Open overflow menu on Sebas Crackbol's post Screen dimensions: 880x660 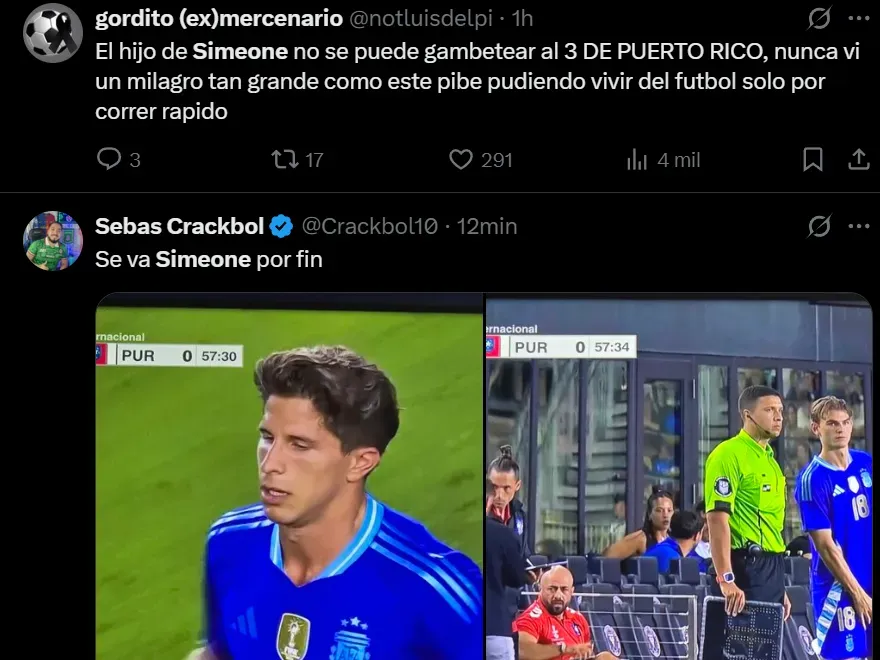[858, 227]
